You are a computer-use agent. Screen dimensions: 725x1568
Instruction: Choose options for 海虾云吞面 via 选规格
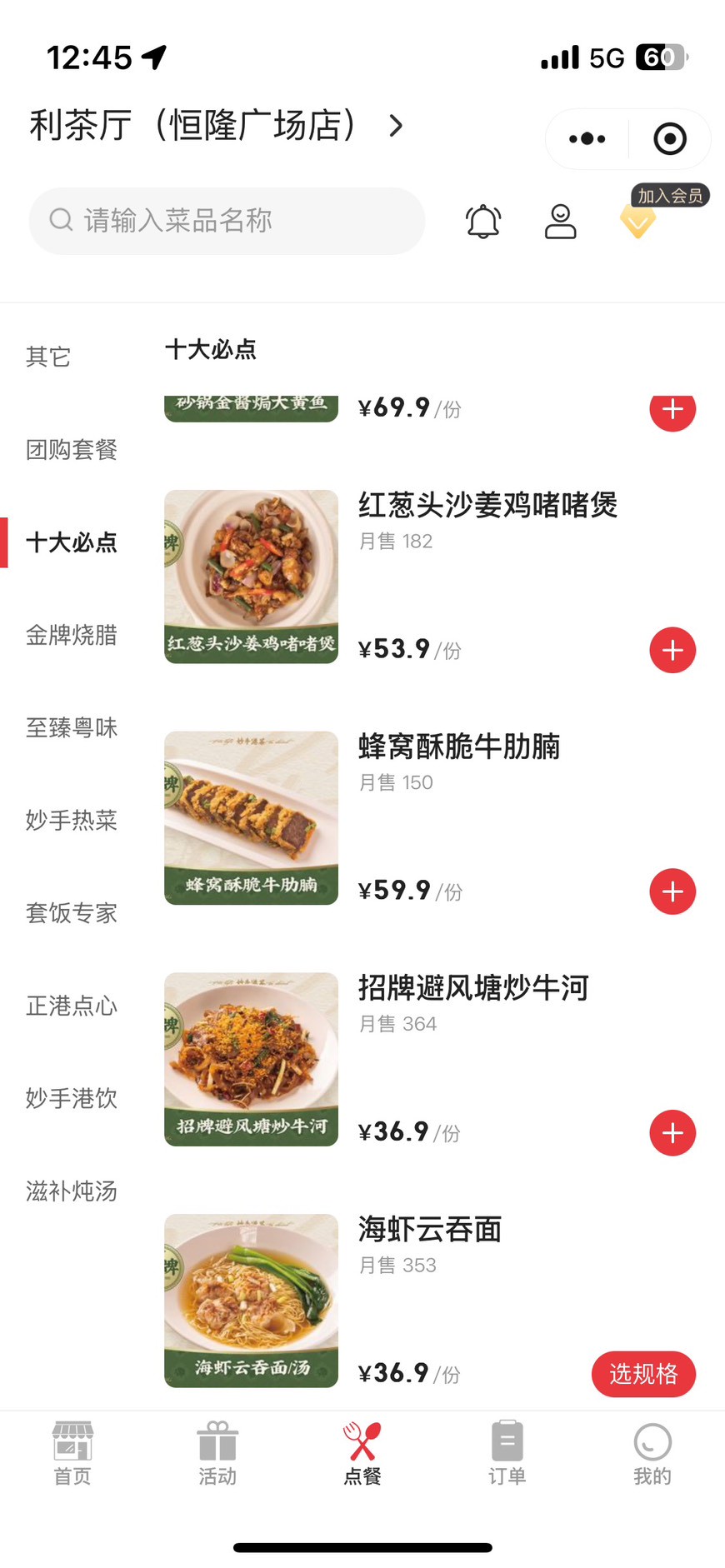[643, 1374]
